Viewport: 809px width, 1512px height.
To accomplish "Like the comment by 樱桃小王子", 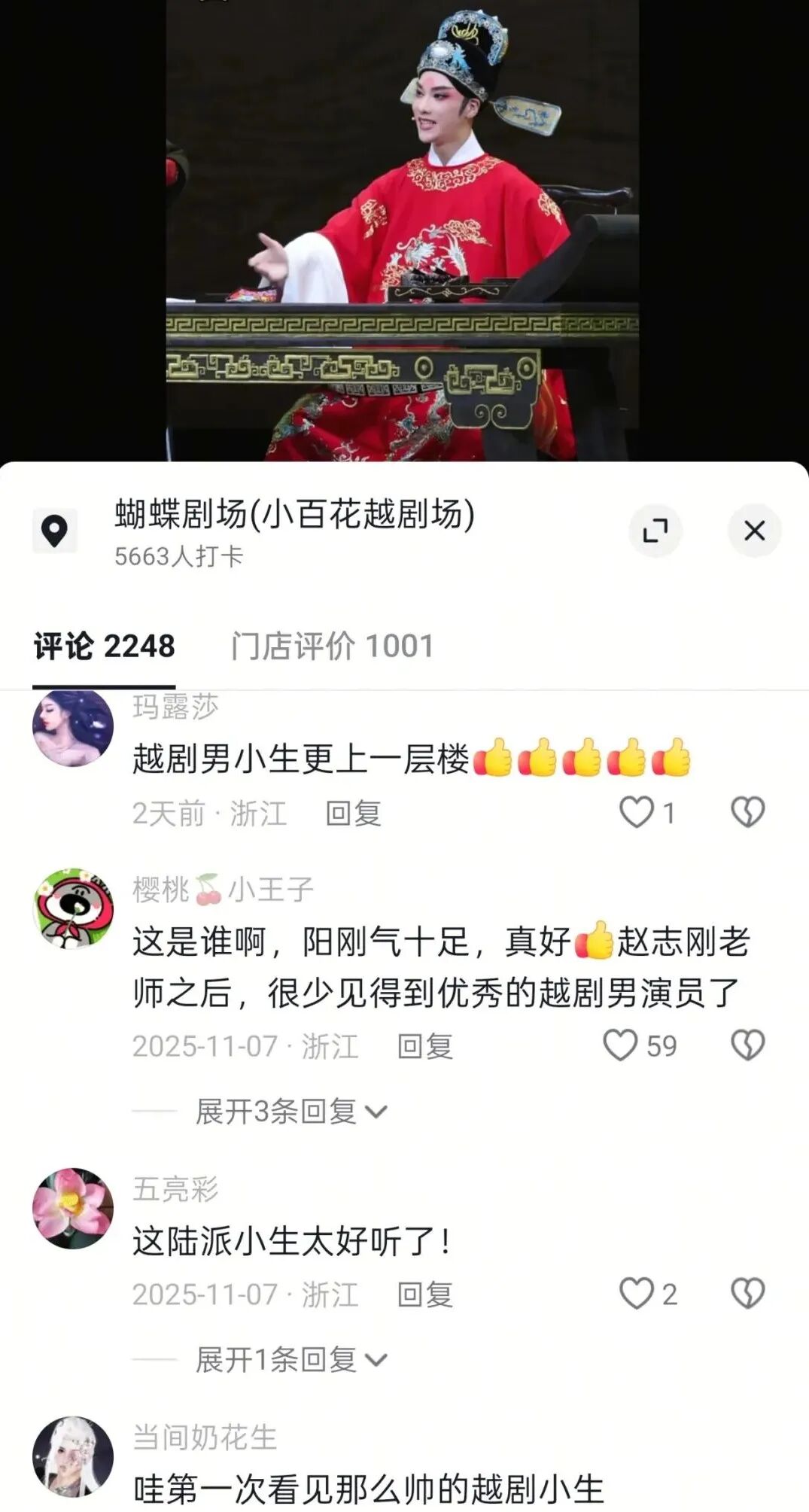I will (621, 1045).
